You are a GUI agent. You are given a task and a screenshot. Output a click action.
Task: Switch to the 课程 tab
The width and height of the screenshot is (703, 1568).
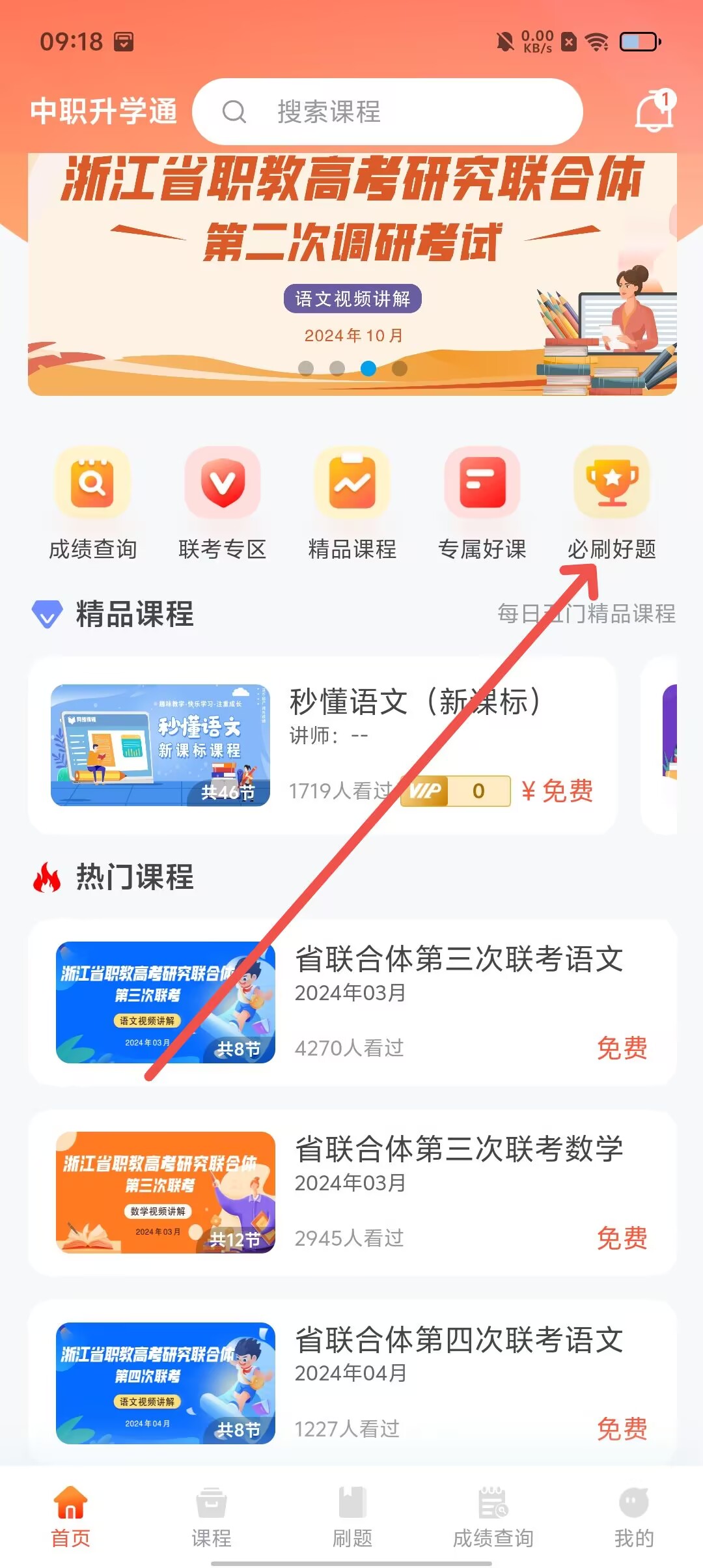tap(212, 1517)
